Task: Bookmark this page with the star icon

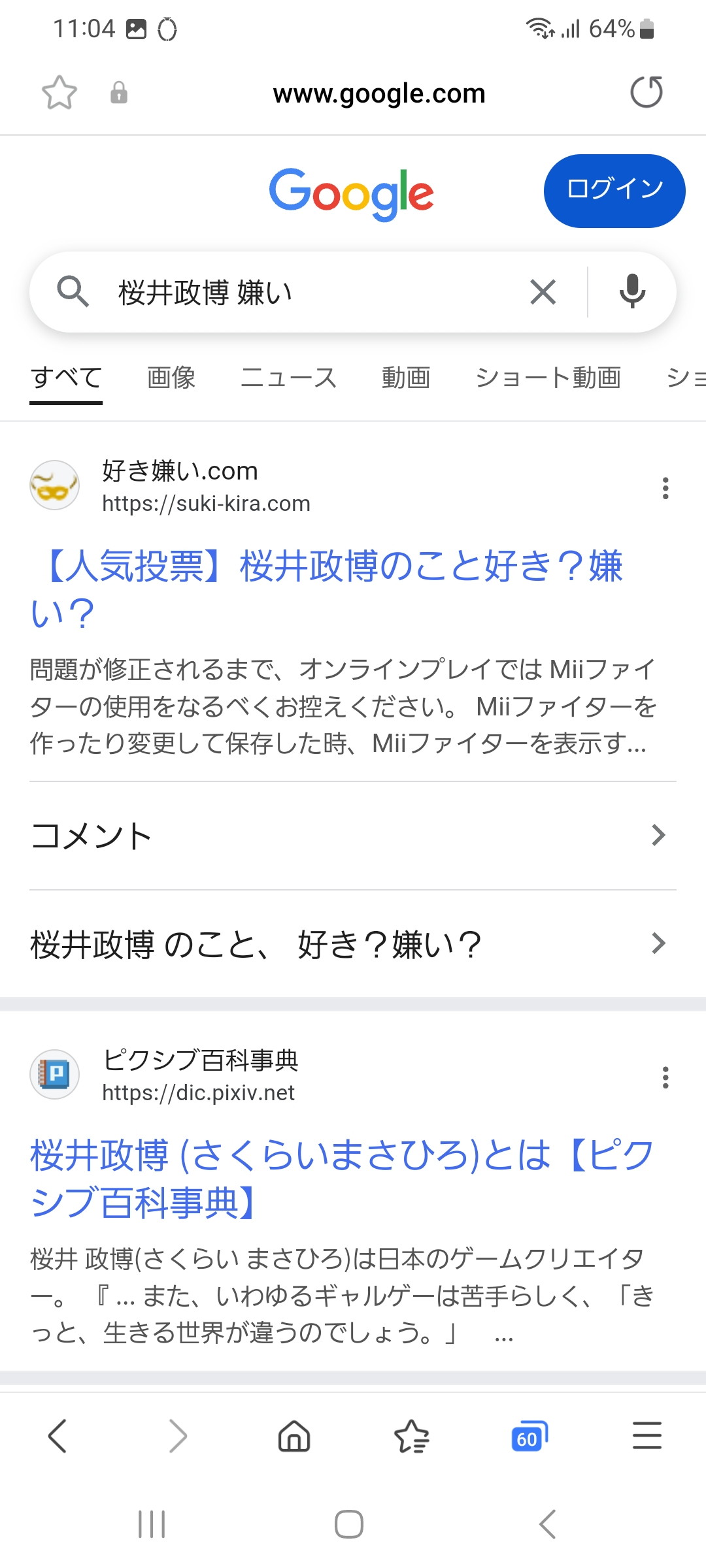Action: click(x=59, y=92)
